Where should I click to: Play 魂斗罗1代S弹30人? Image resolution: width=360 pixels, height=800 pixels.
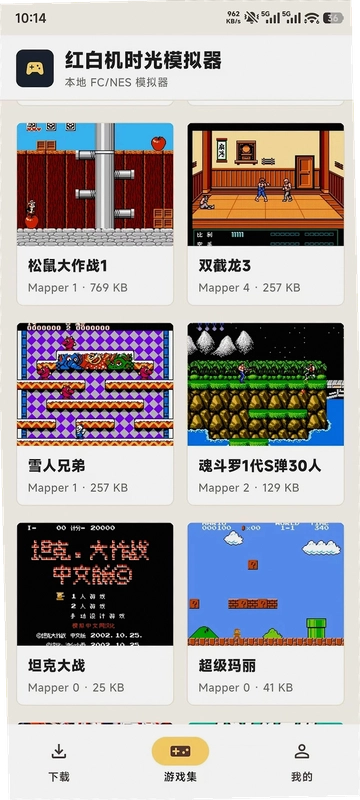(x=266, y=414)
